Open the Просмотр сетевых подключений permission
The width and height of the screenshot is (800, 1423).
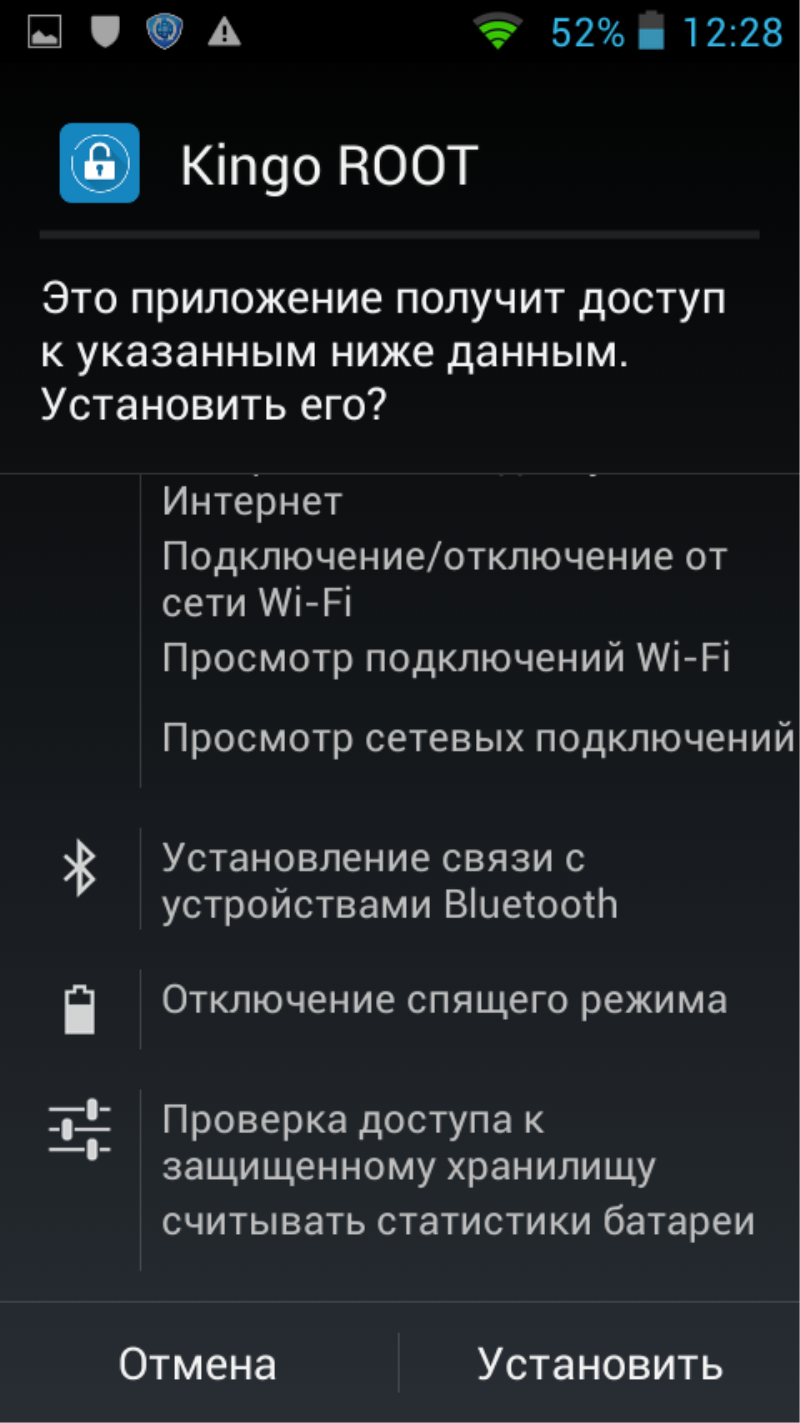[478, 738]
